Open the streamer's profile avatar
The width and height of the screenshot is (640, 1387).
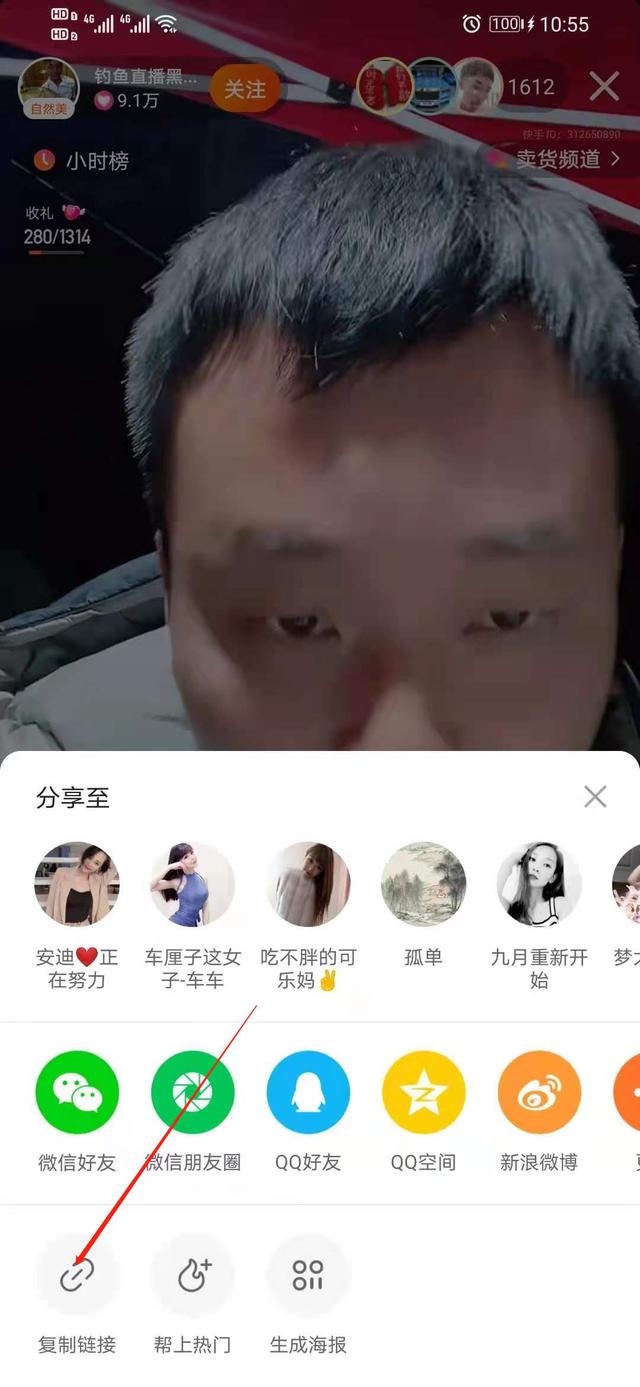[48, 87]
